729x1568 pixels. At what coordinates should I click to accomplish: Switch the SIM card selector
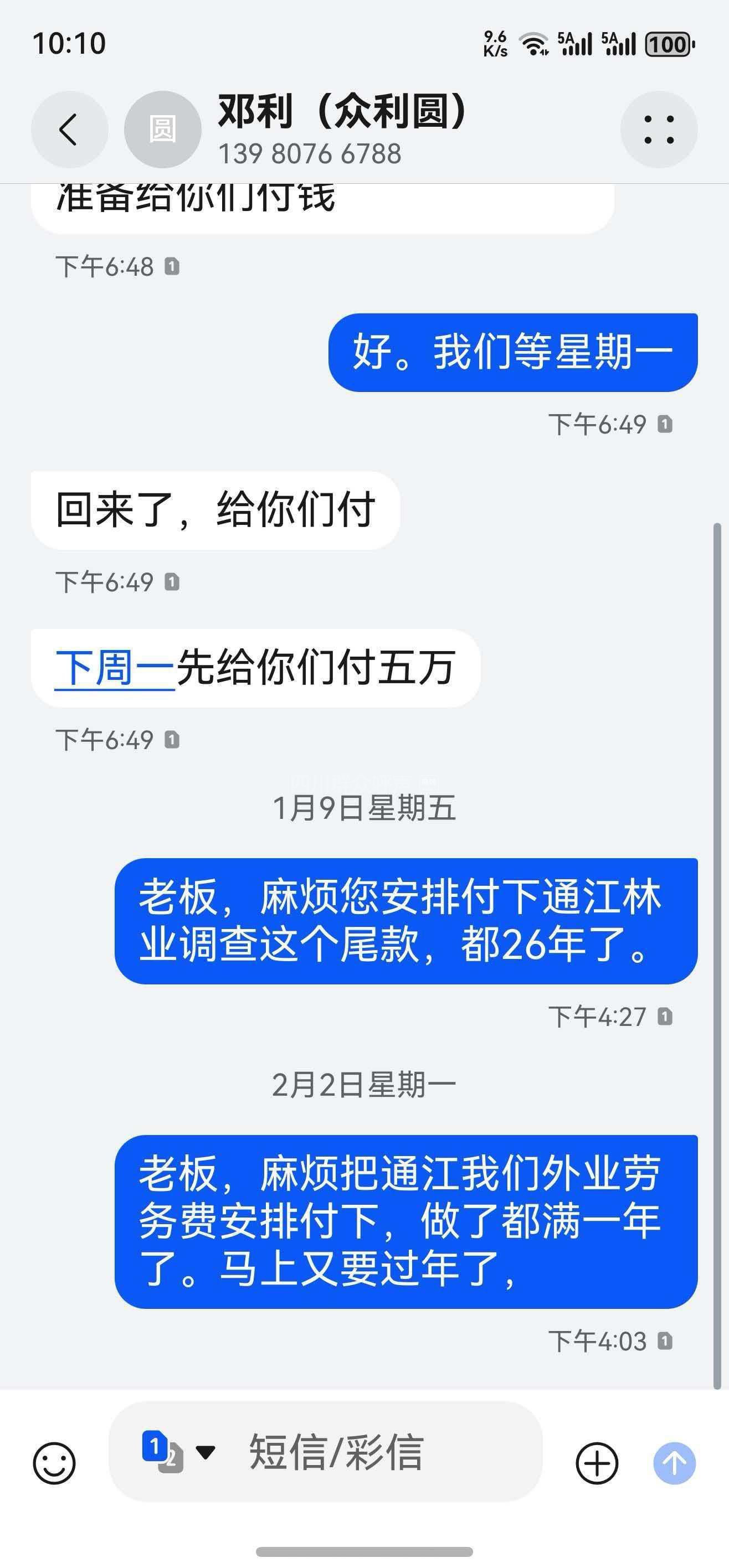(178, 1453)
